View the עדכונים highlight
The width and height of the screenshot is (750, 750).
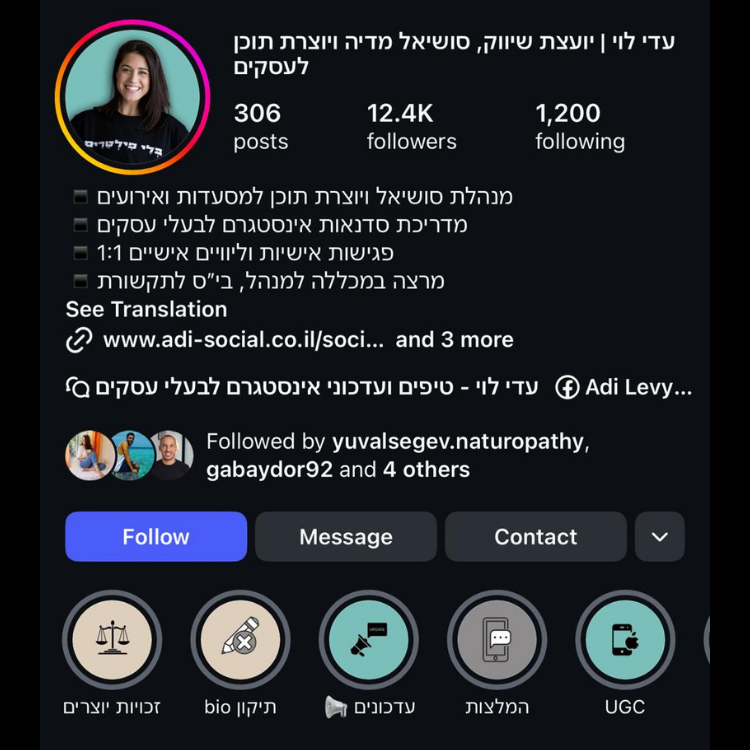click(368, 640)
